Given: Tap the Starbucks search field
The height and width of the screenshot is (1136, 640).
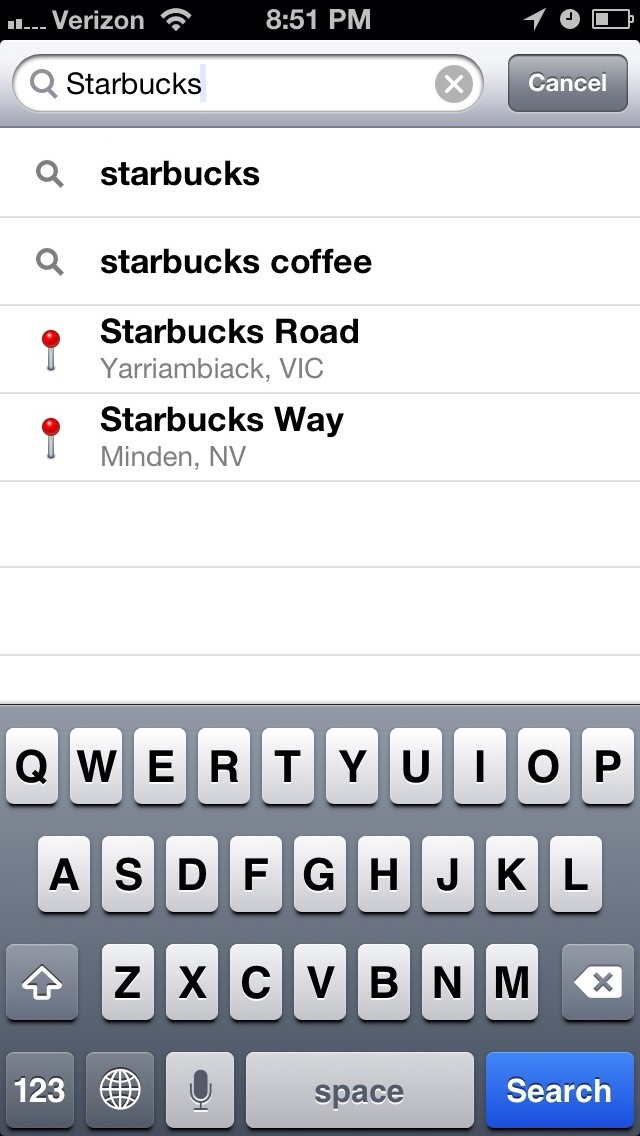Looking at the screenshot, I should pyautogui.click(x=240, y=84).
